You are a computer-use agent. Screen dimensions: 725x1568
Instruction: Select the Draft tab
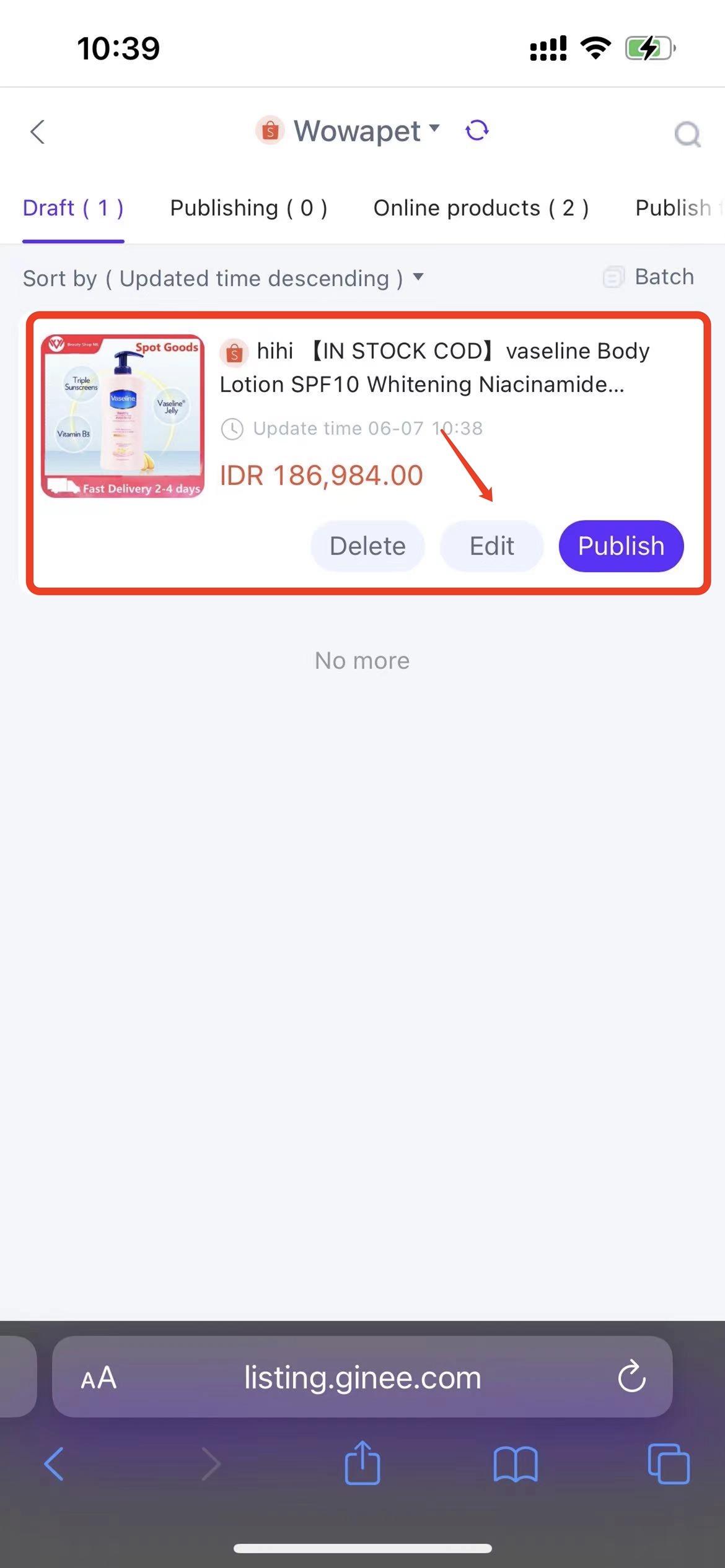(73, 208)
